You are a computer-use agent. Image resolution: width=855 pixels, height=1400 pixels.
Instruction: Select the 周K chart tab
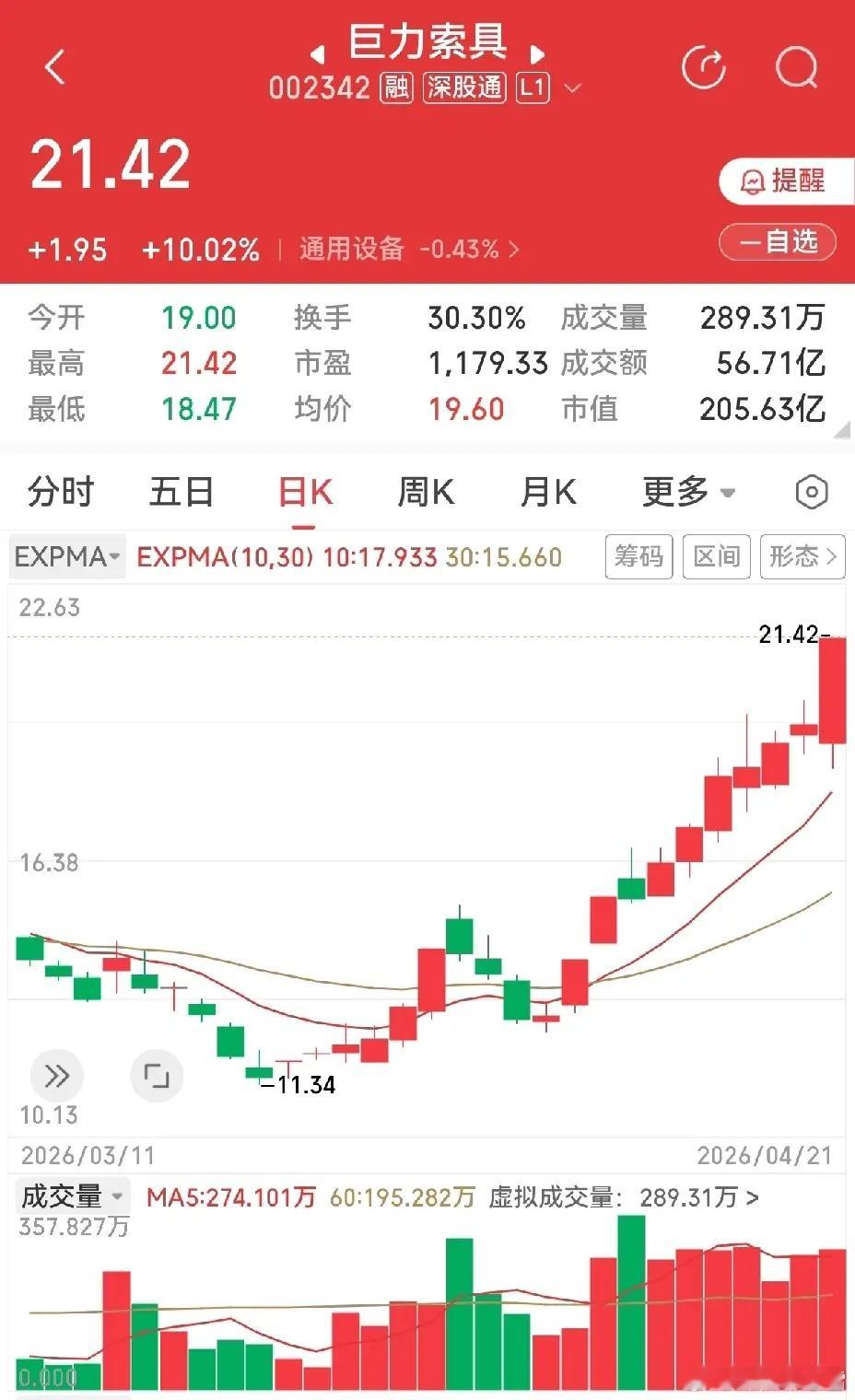coord(426,491)
